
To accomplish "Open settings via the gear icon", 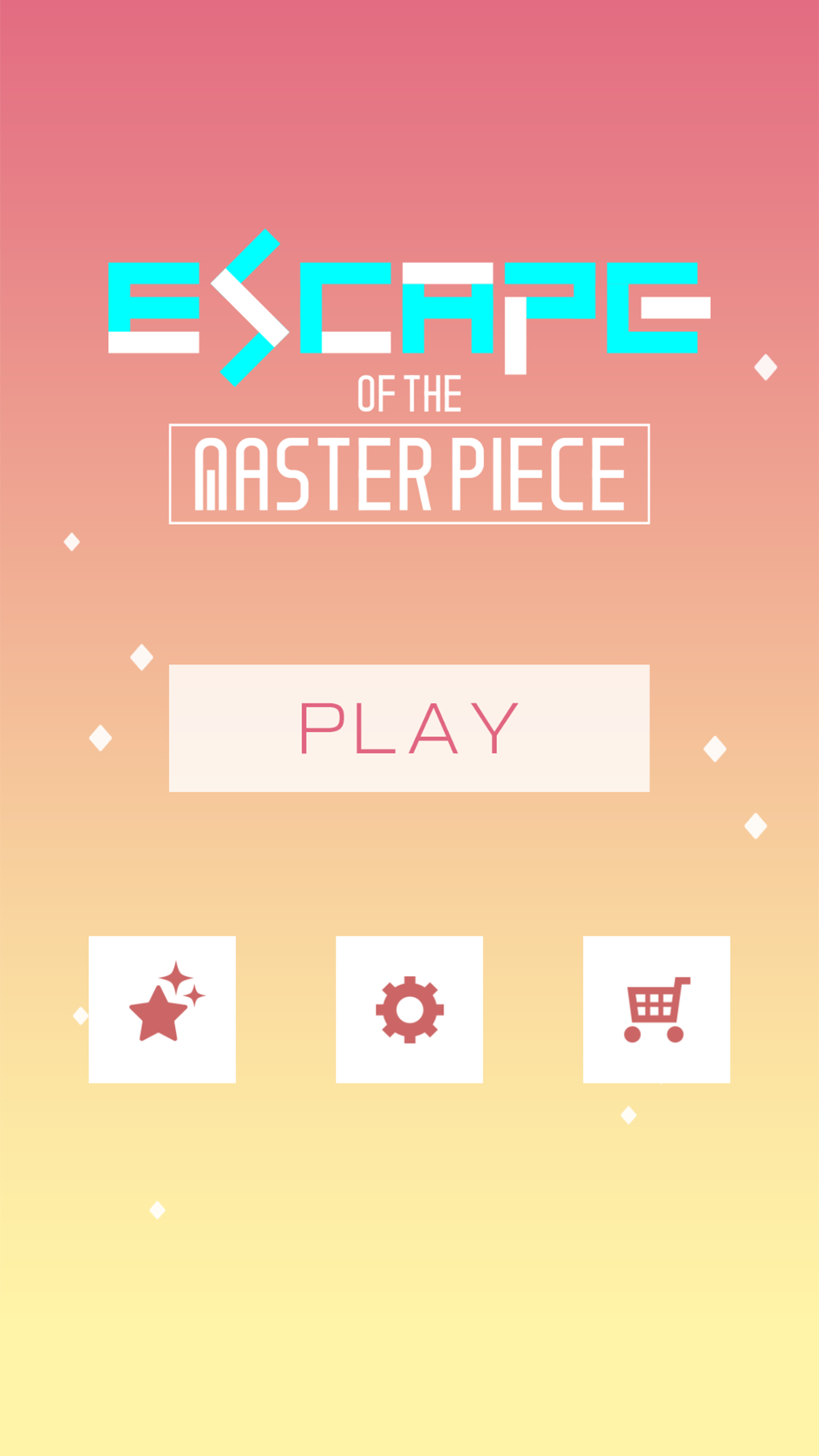I will coord(409,1009).
